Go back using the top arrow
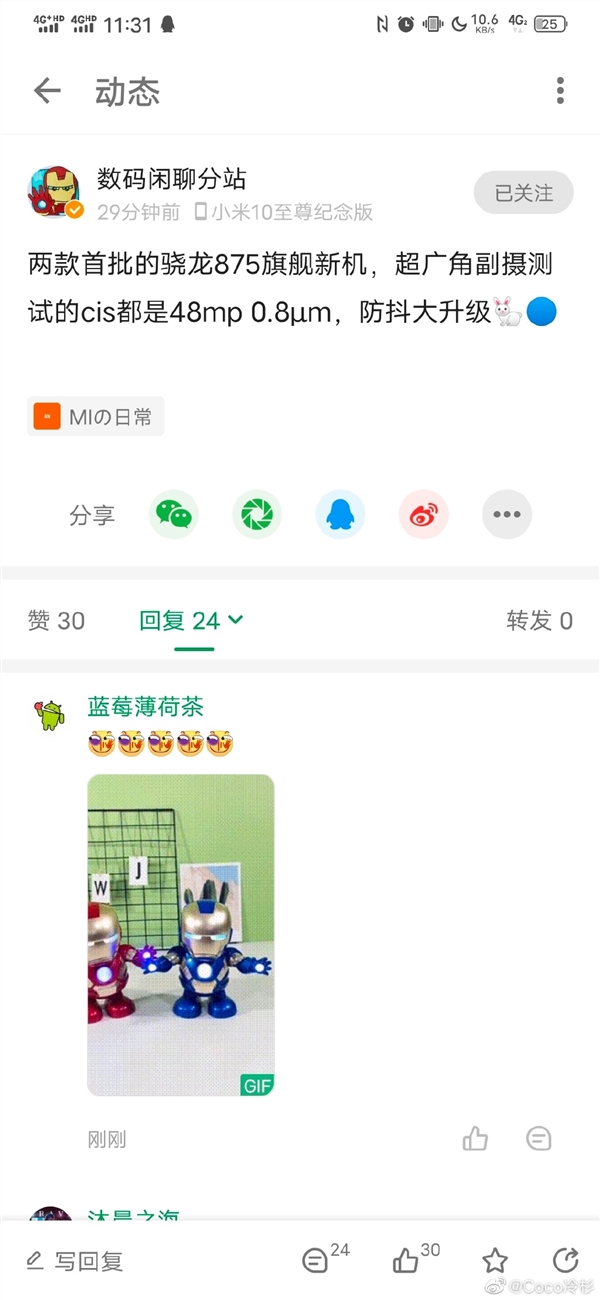 click(47, 91)
